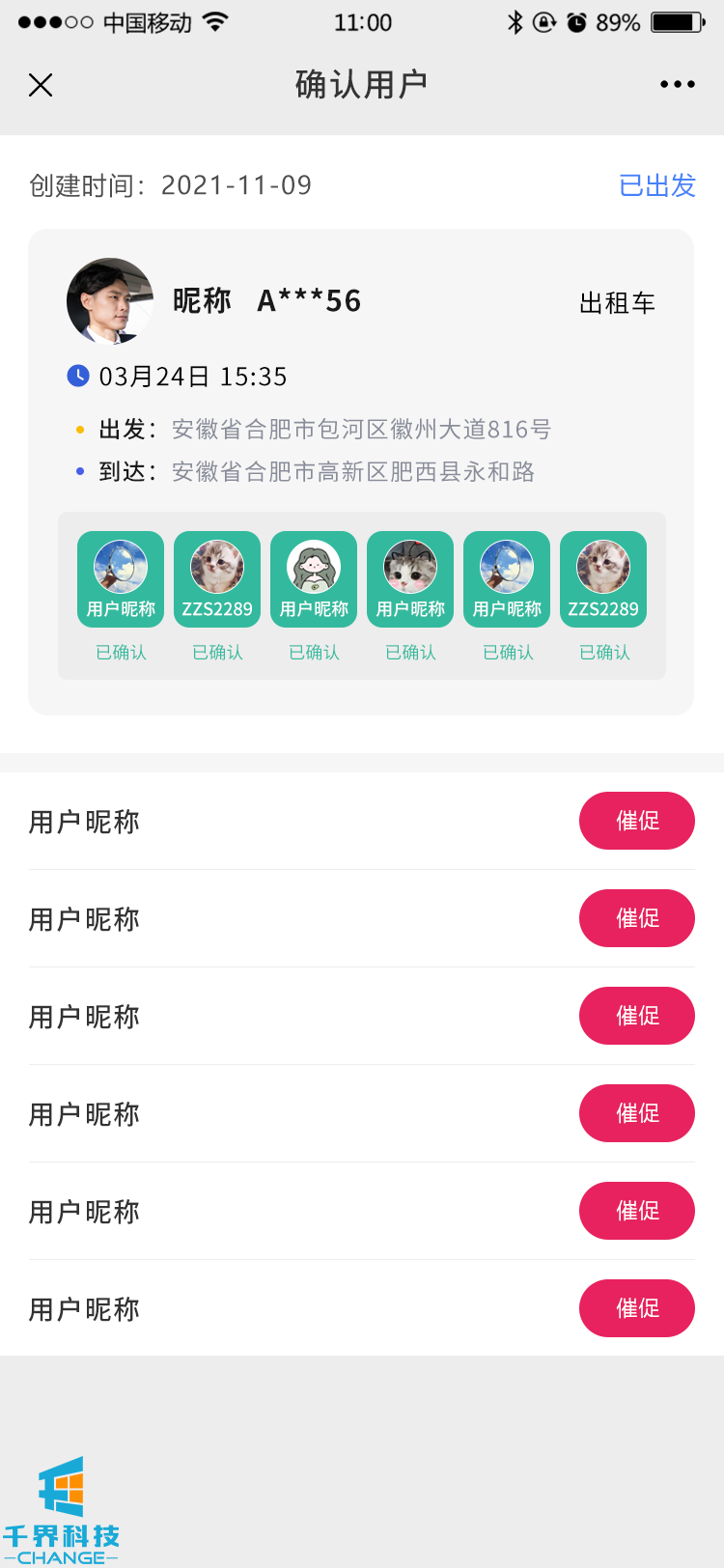The image size is (724, 1568).
Task: Tap 催促 for the first listed user
Action: 636,821
